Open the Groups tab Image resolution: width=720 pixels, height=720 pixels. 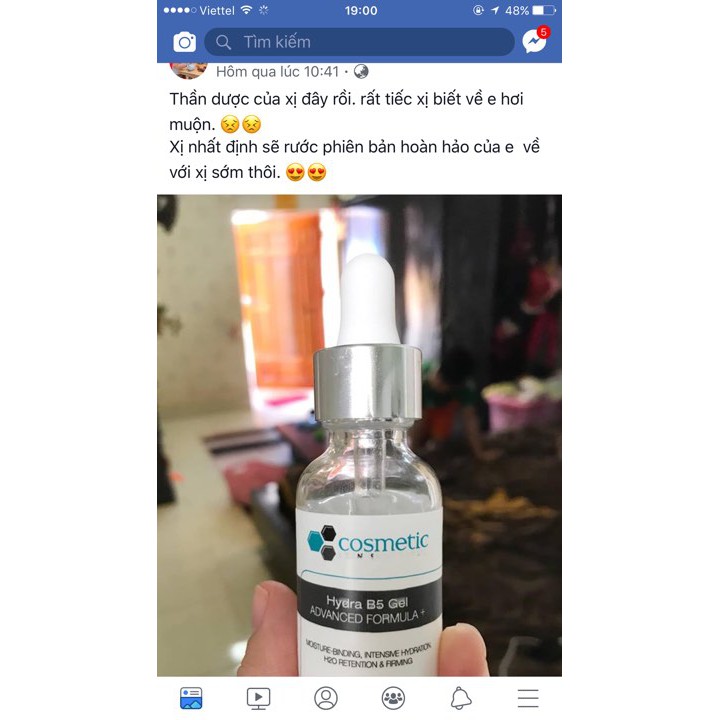[x=393, y=698]
